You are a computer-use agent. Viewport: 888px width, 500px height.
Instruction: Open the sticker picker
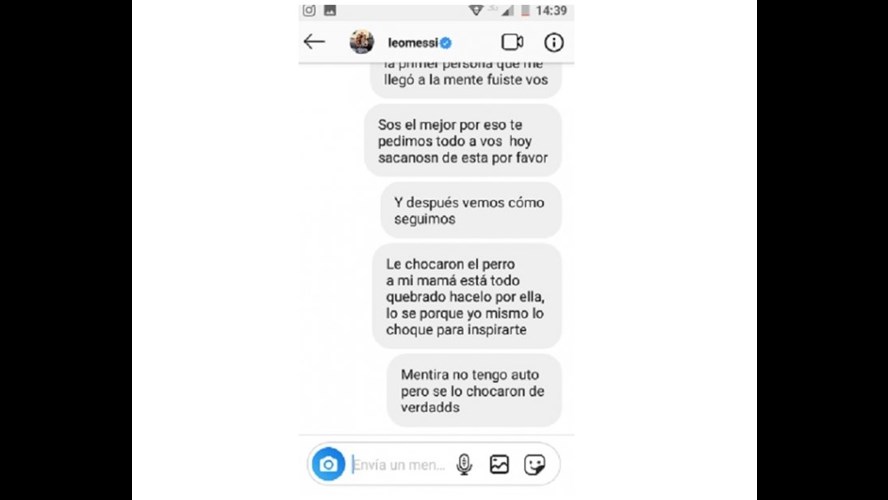[x=535, y=464]
